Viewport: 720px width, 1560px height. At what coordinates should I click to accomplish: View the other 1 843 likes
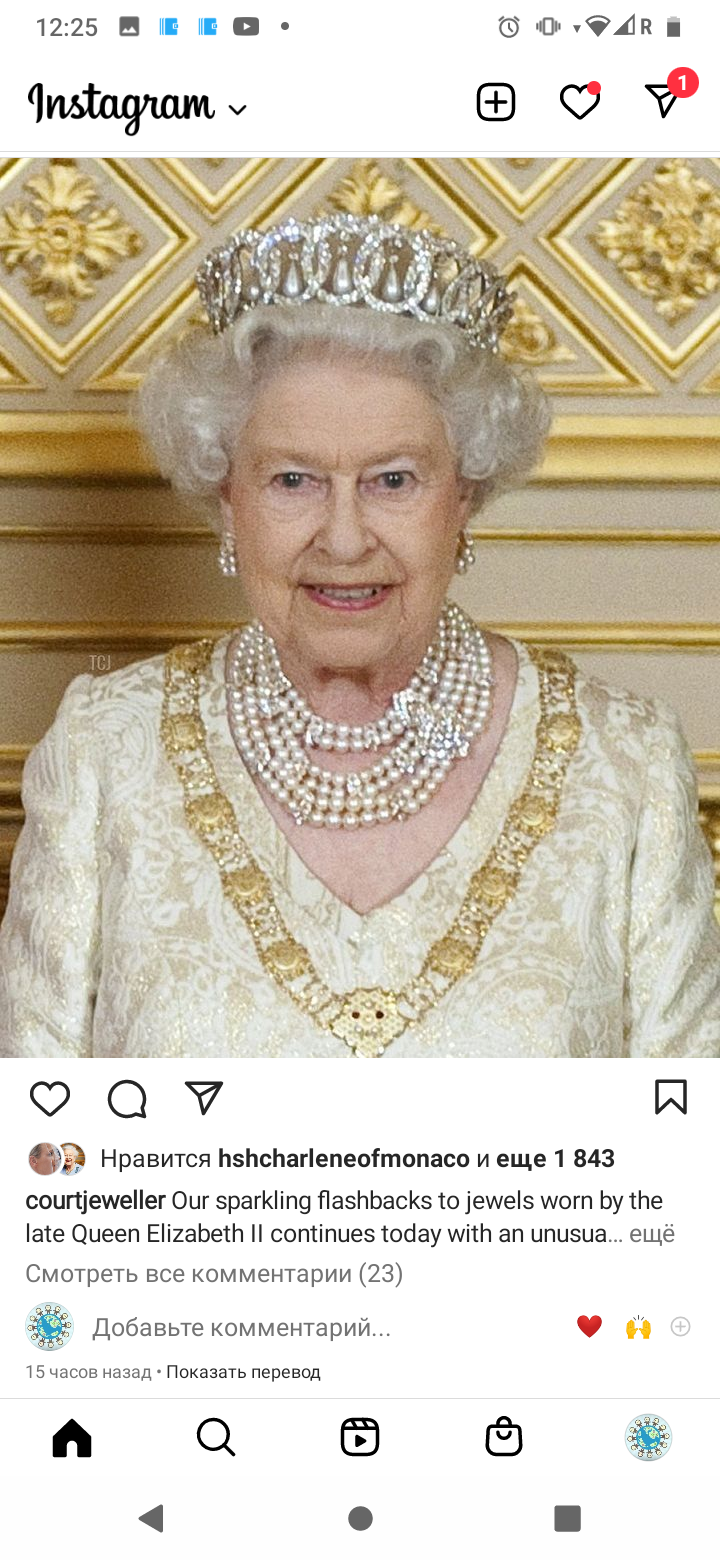pos(555,1159)
